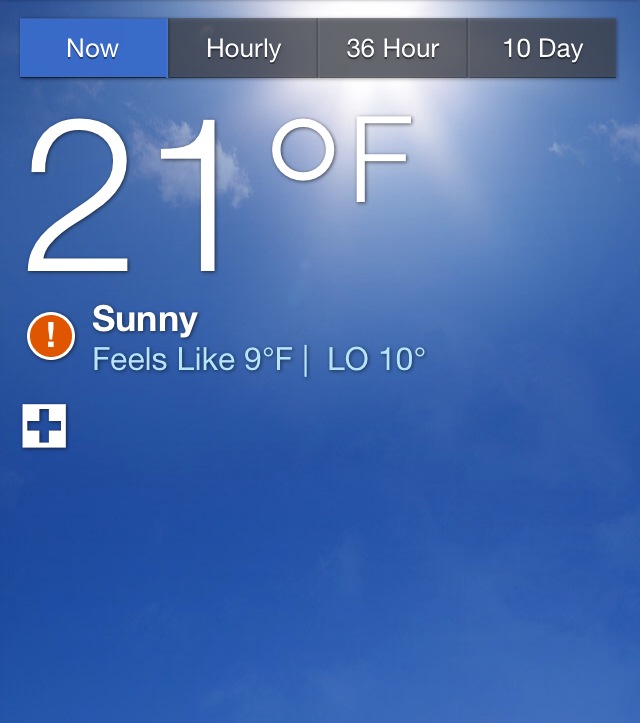Open the 36 Hour forecast tab
The image size is (640, 723).
(392, 48)
